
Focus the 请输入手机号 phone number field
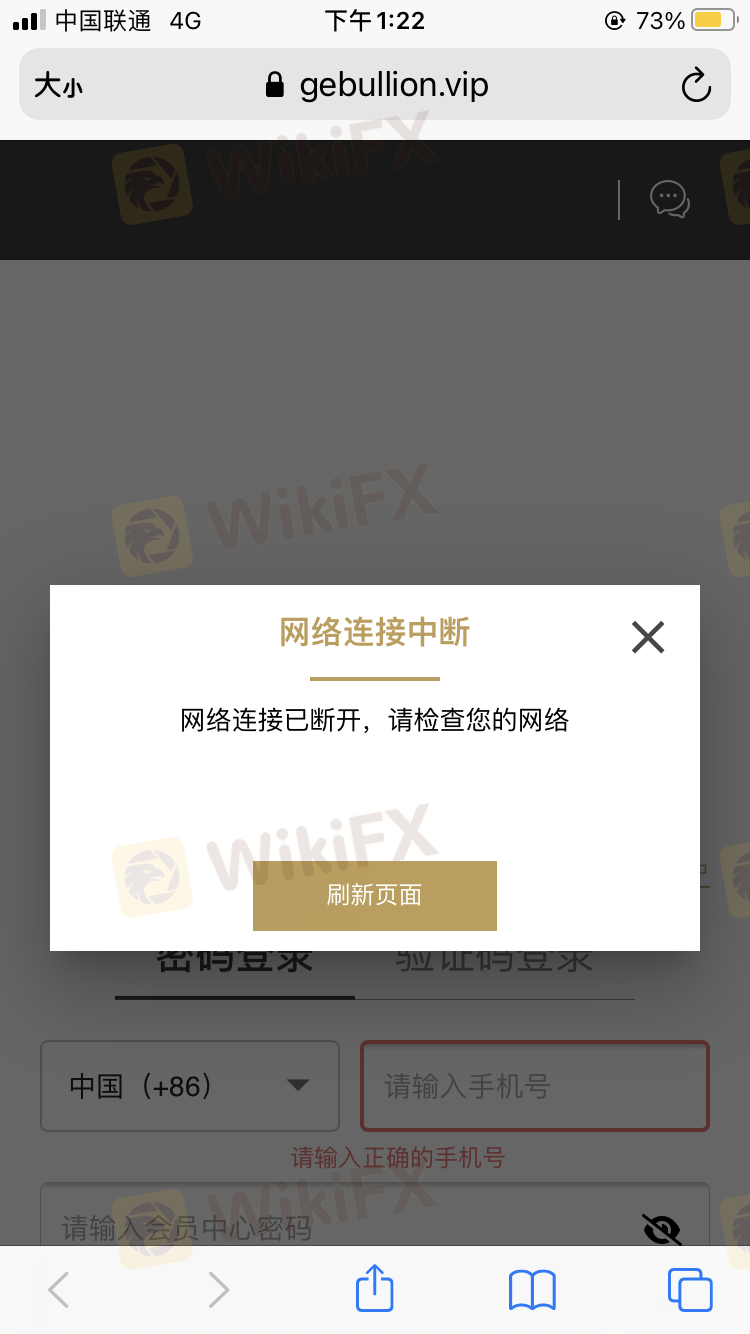pos(535,1086)
